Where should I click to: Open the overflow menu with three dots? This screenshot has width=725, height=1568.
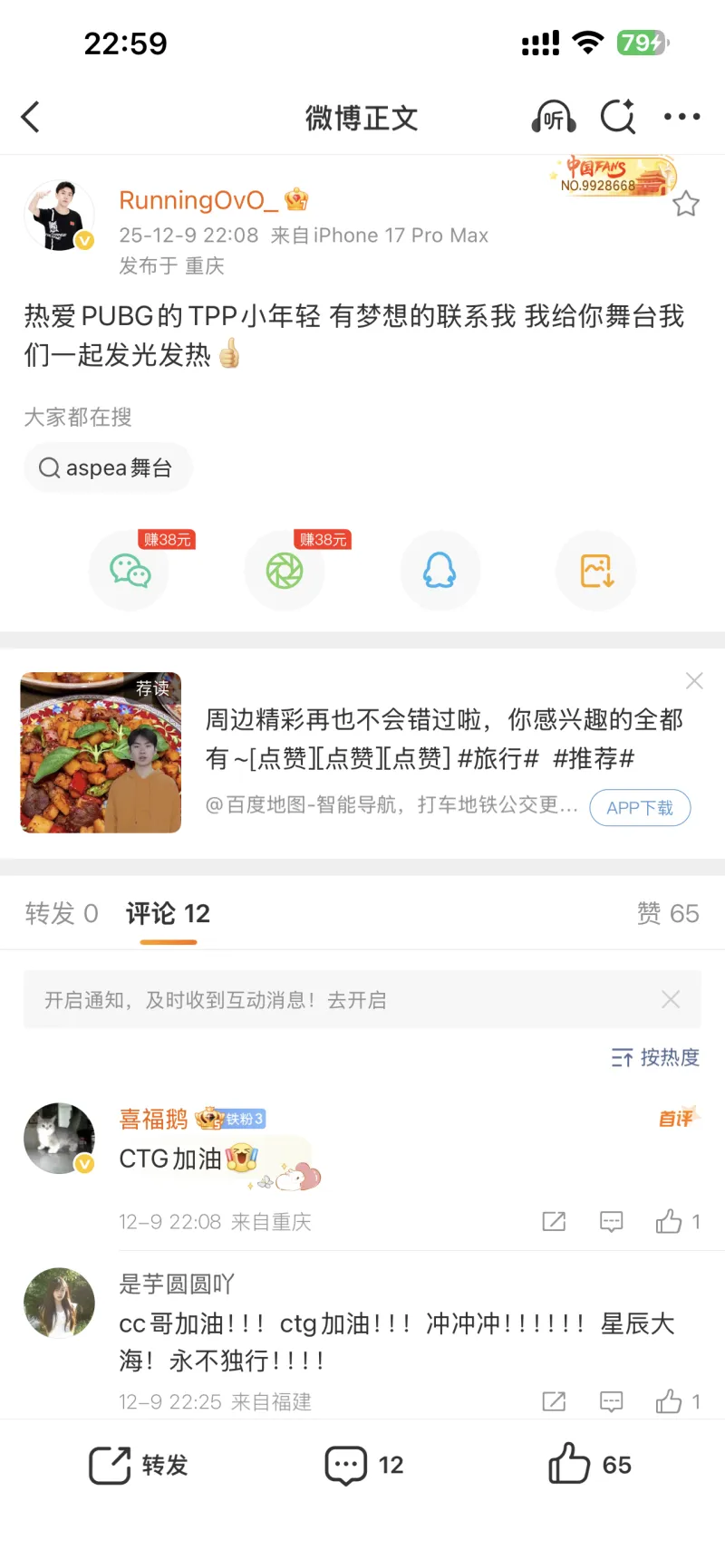coord(681,117)
